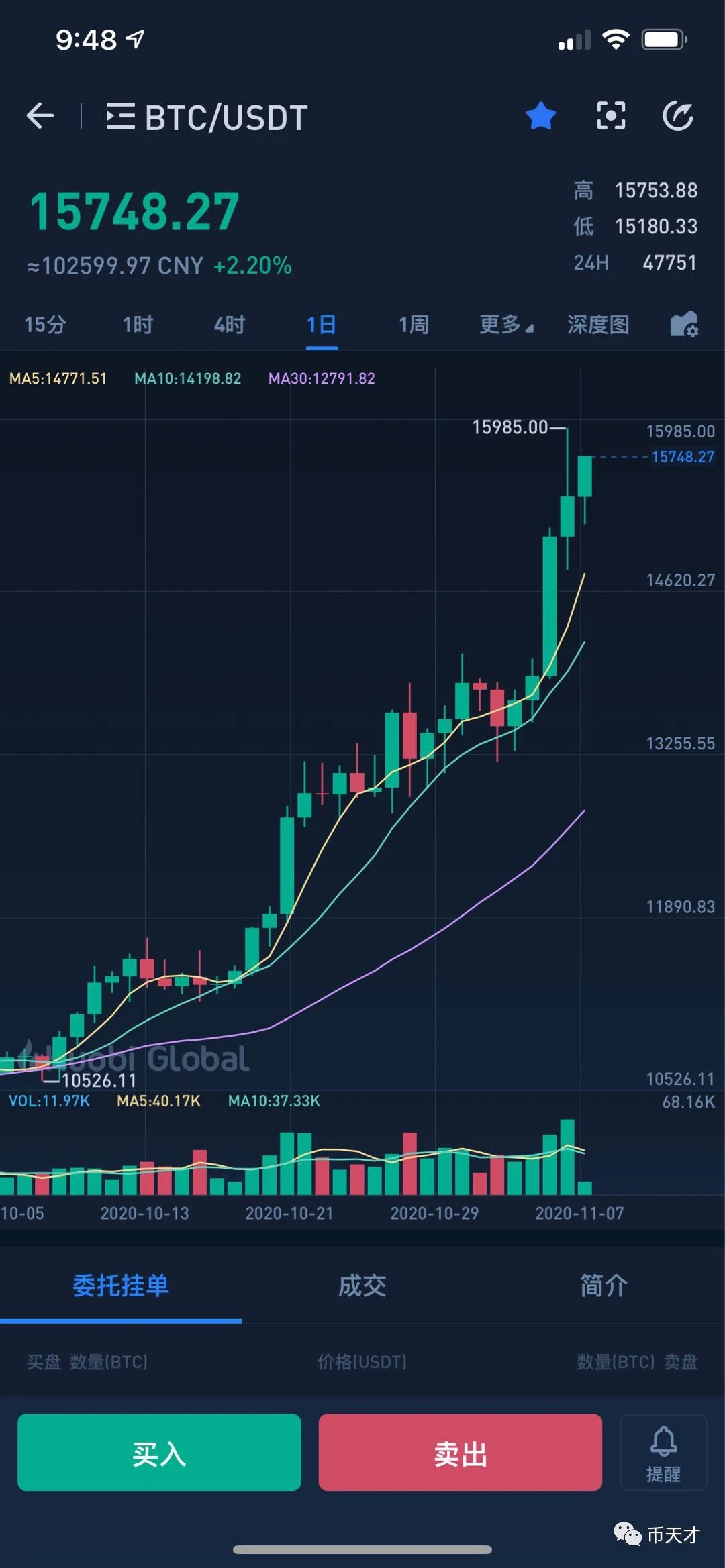Open the fullscreen chart view icon

[x=611, y=116]
